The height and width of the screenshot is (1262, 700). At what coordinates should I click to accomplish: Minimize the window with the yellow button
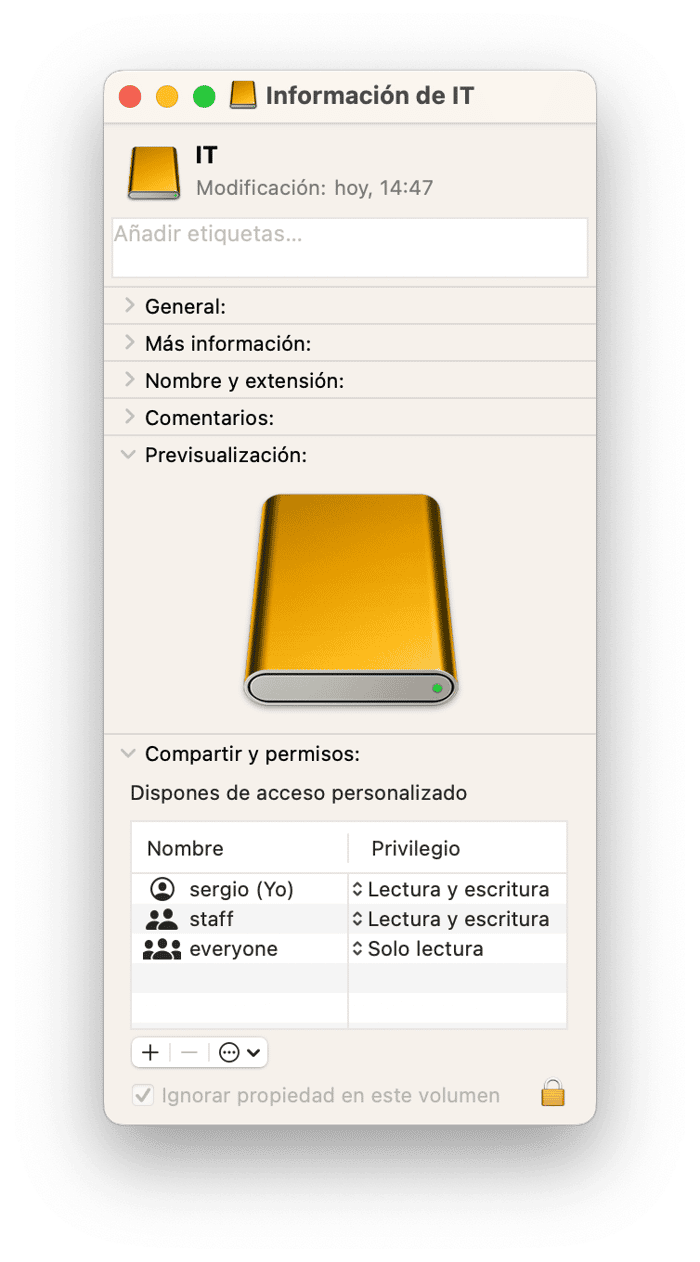click(167, 97)
